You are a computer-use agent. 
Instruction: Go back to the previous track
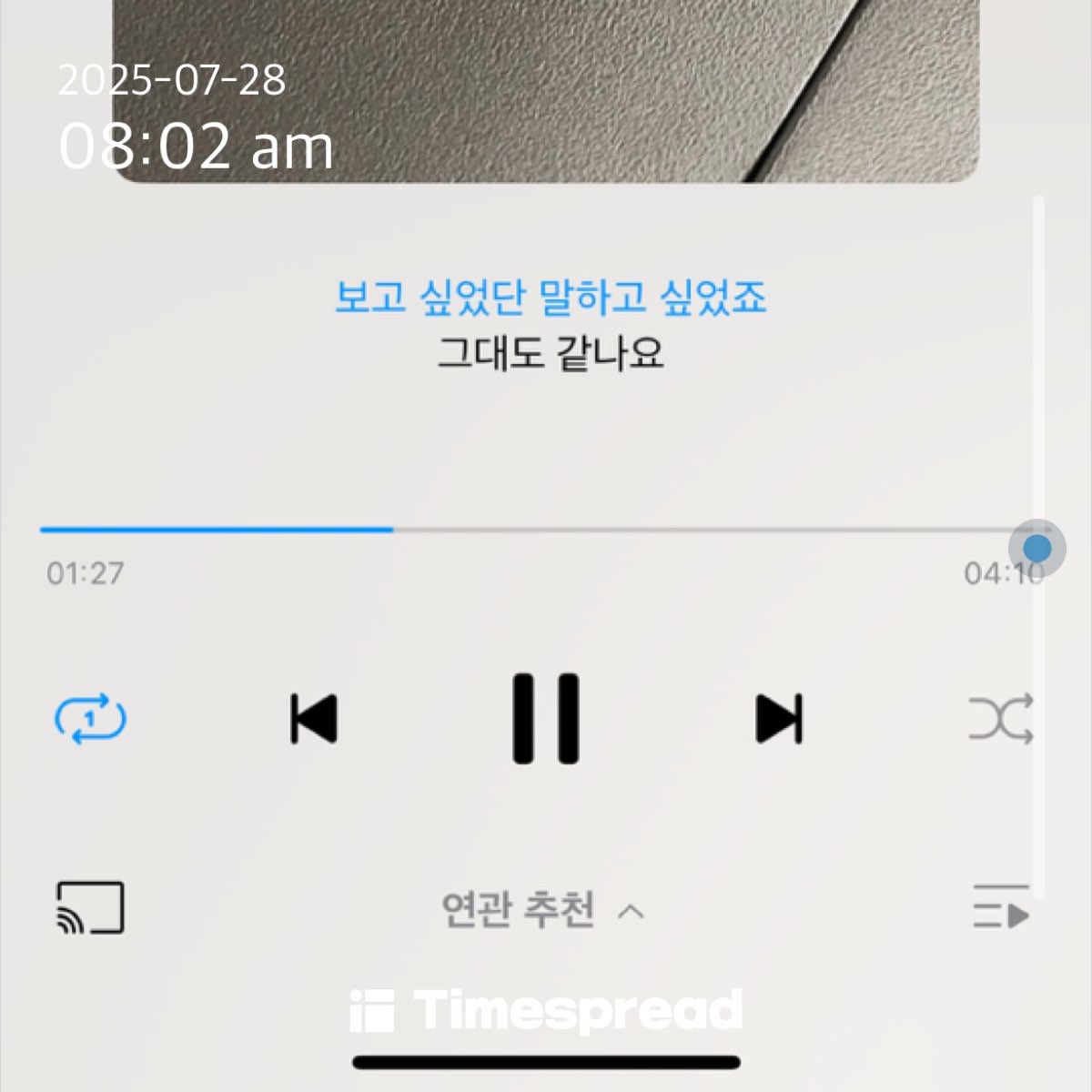tap(314, 719)
